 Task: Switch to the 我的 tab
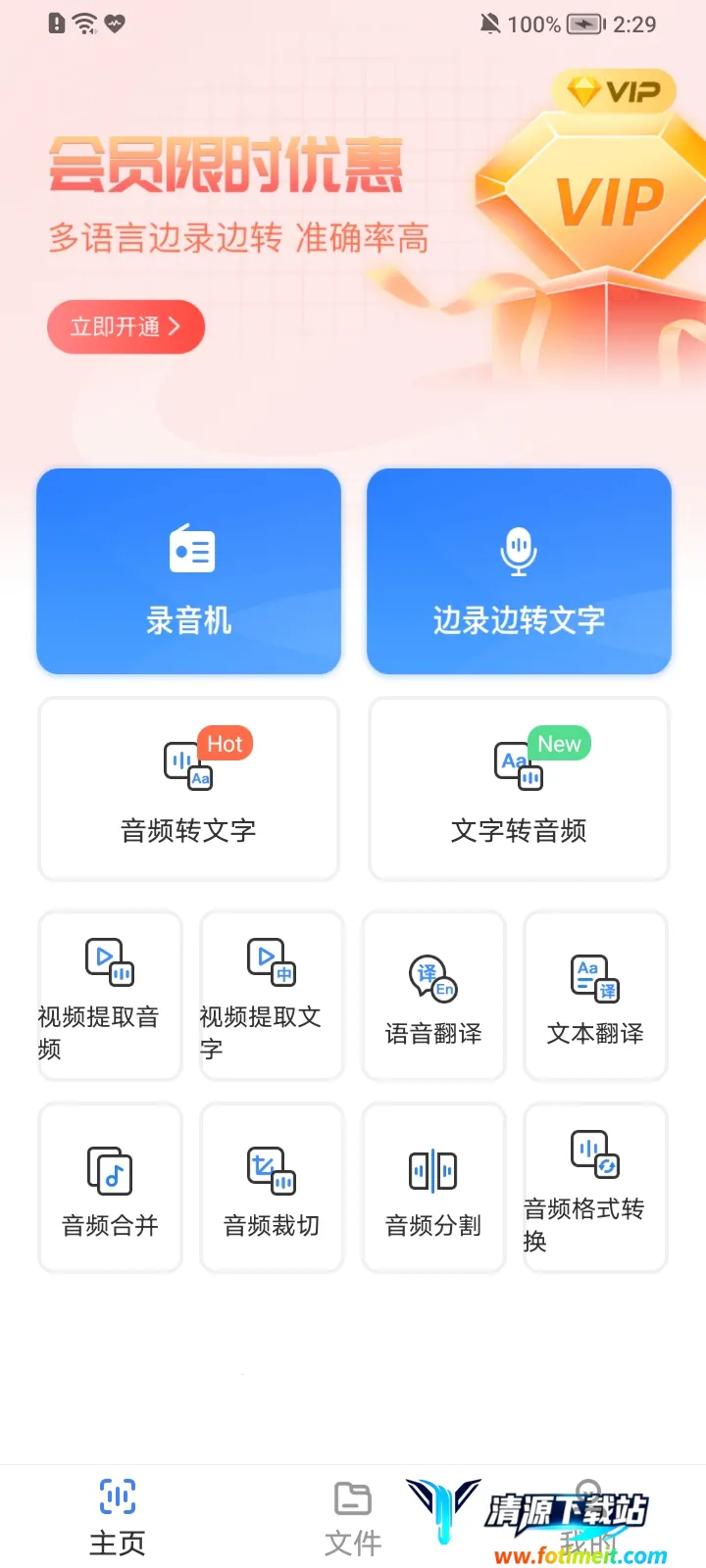(588, 1517)
